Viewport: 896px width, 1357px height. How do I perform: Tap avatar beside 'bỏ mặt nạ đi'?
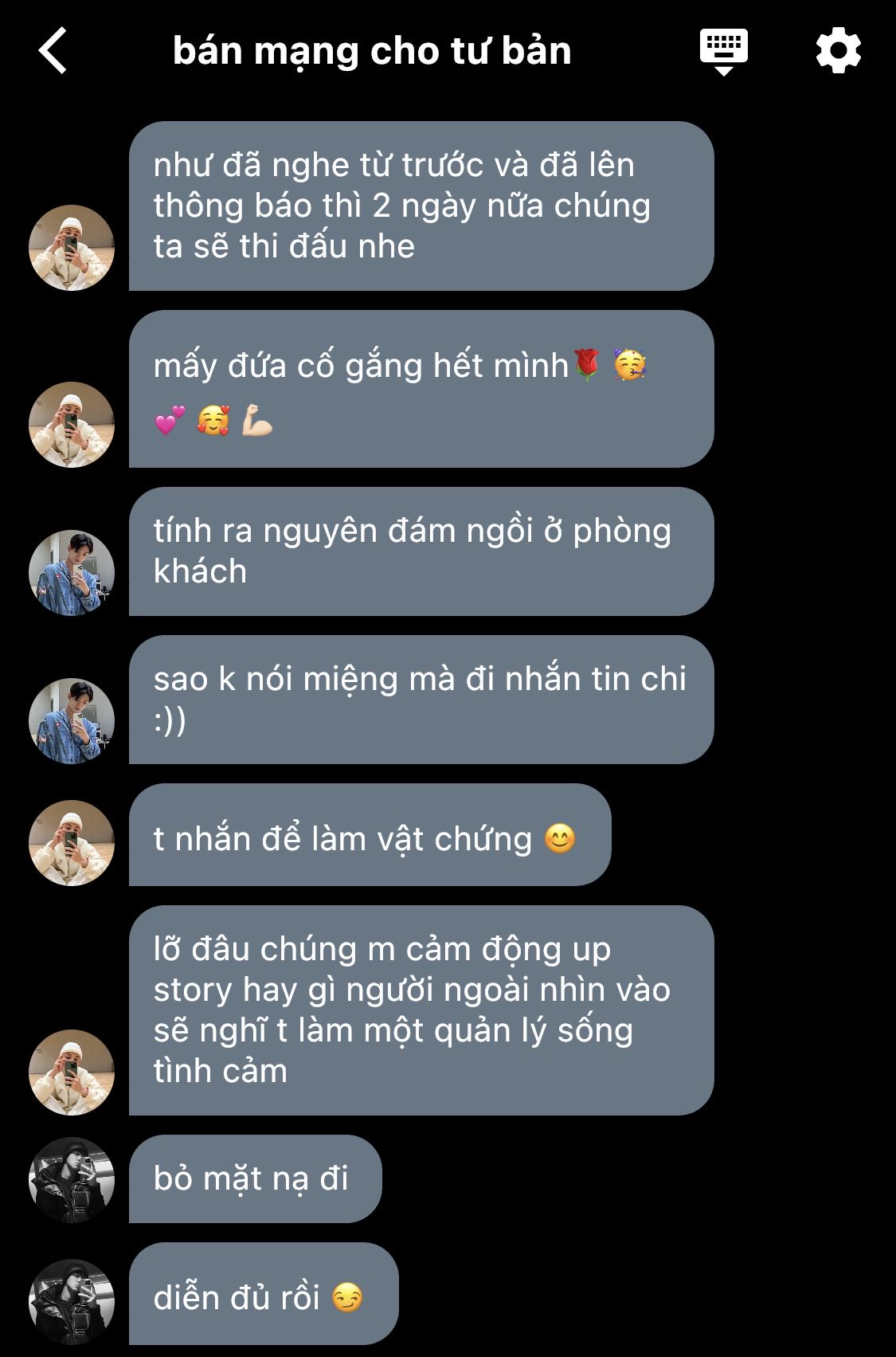(x=72, y=1180)
